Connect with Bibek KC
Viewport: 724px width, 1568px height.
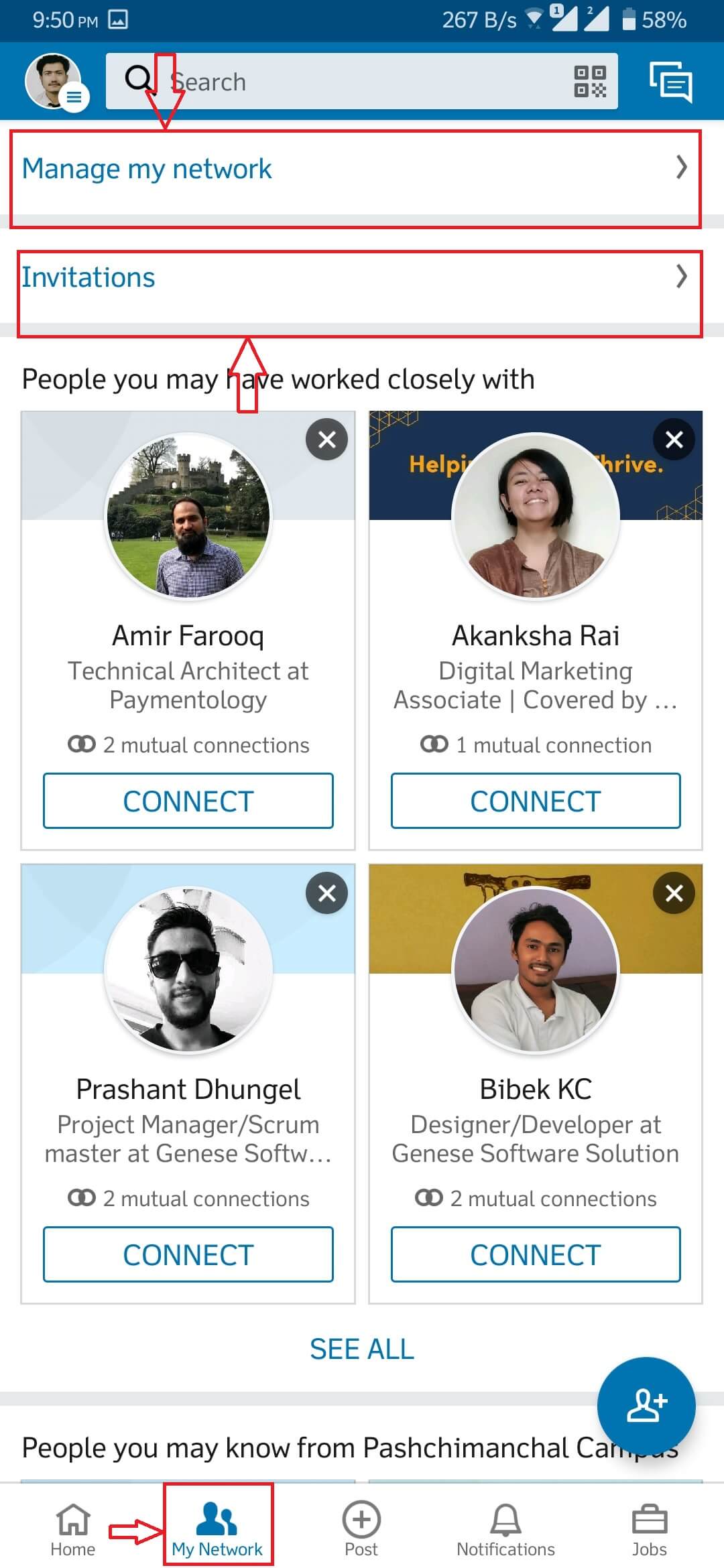(536, 1254)
